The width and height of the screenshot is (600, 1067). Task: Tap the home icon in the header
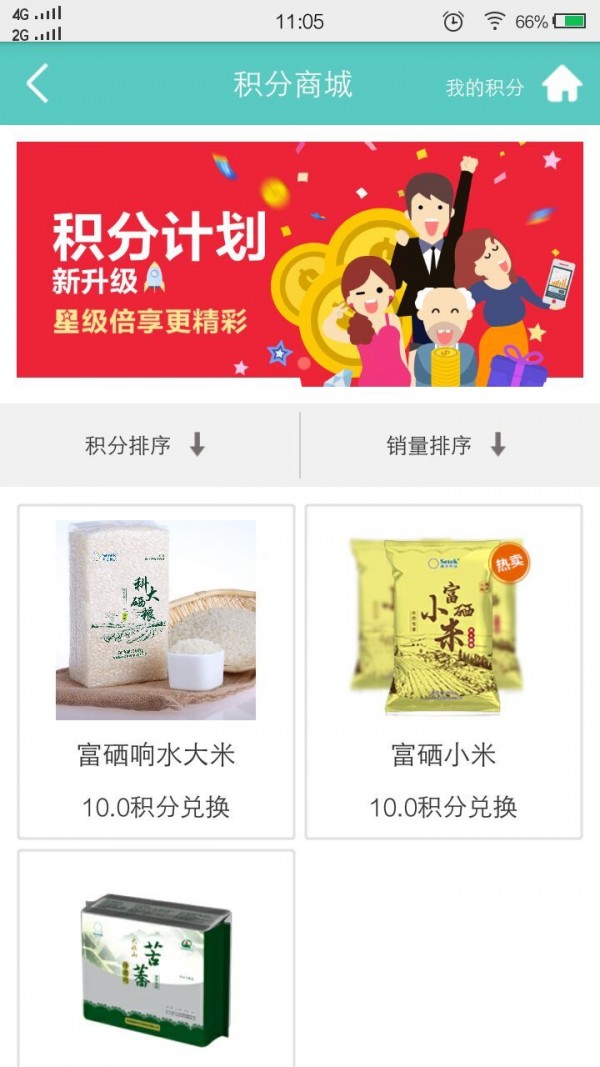562,85
